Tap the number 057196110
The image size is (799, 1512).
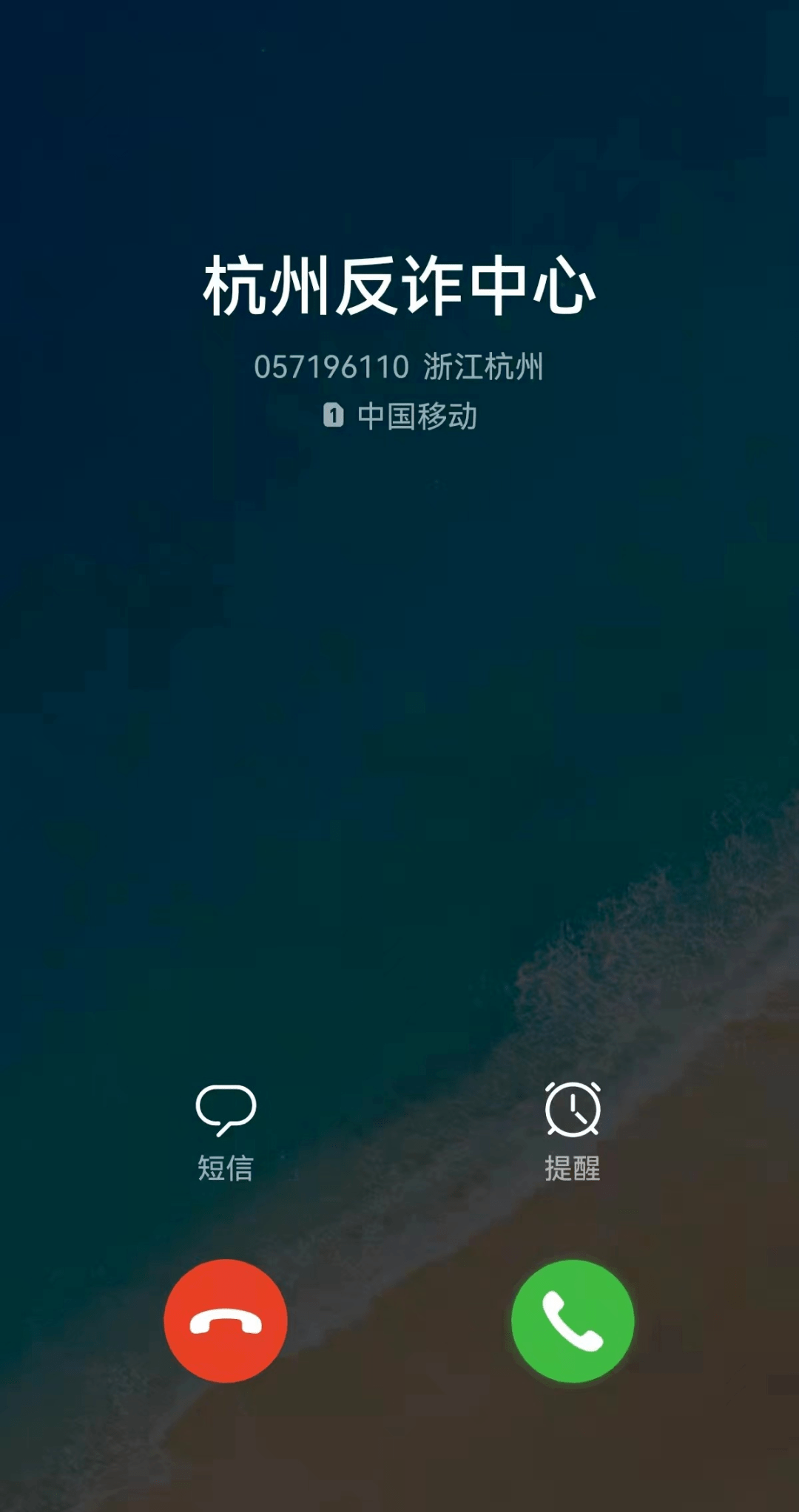(331, 366)
